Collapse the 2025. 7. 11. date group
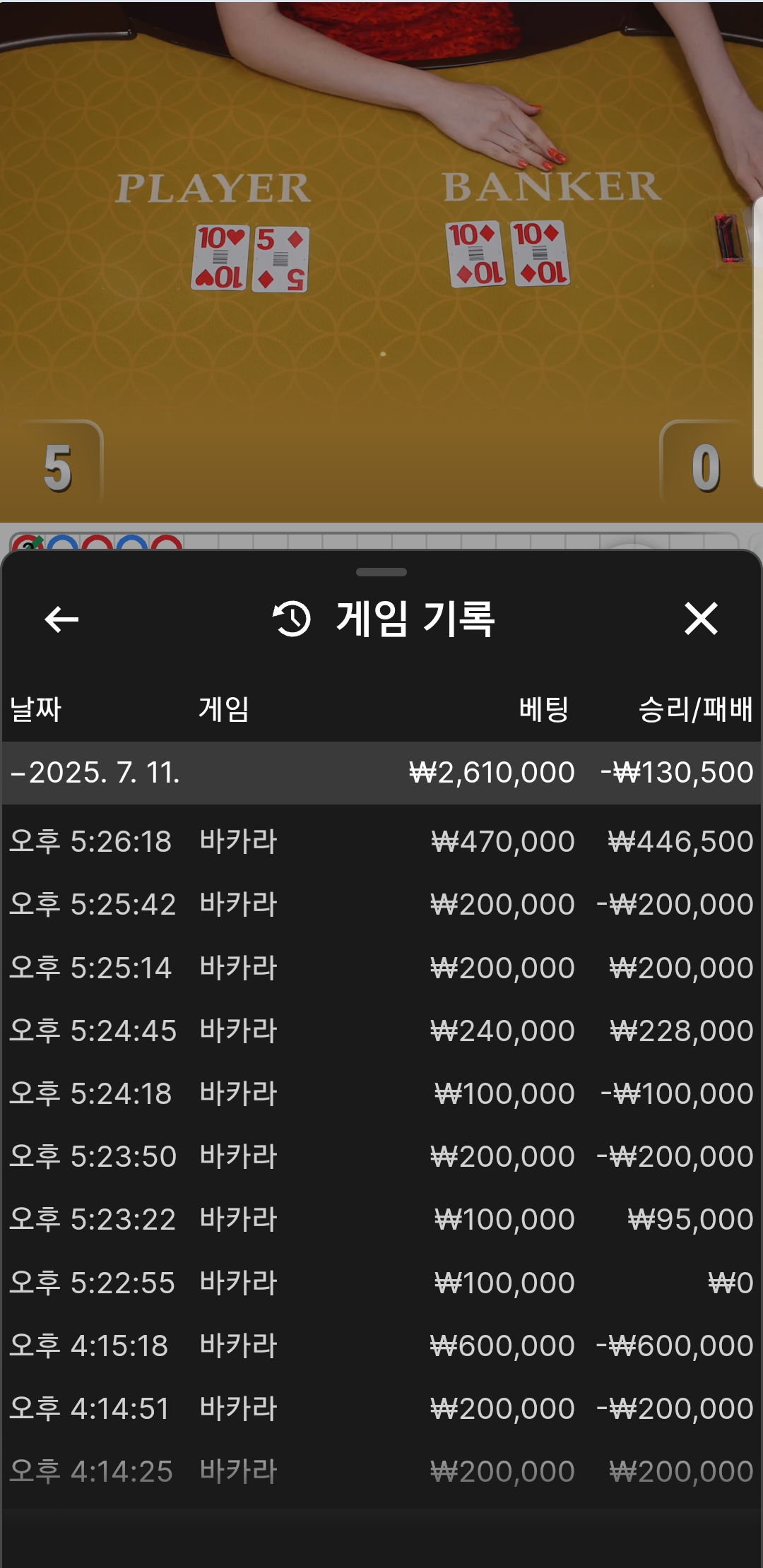Viewport: 763px width, 1568px height. click(381, 772)
